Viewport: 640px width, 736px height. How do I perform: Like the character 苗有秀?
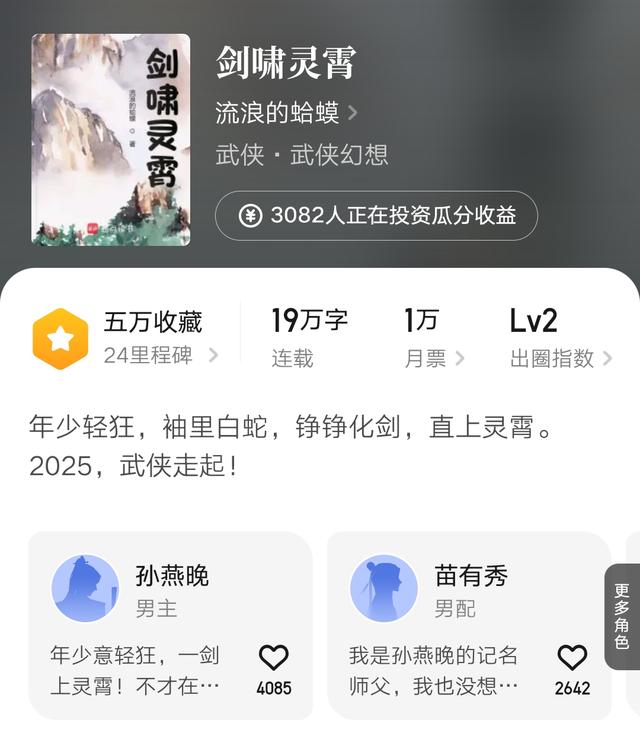(572, 658)
